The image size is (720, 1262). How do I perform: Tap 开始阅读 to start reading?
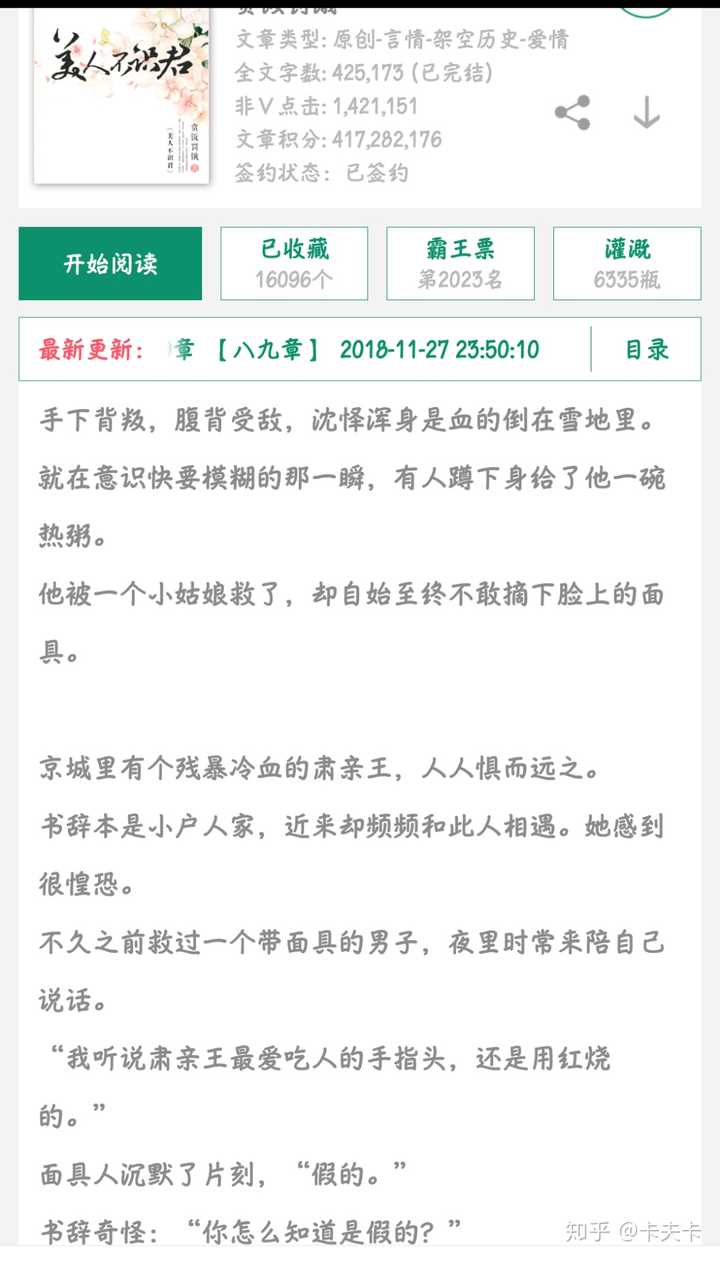pyautogui.click(x=110, y=264)
